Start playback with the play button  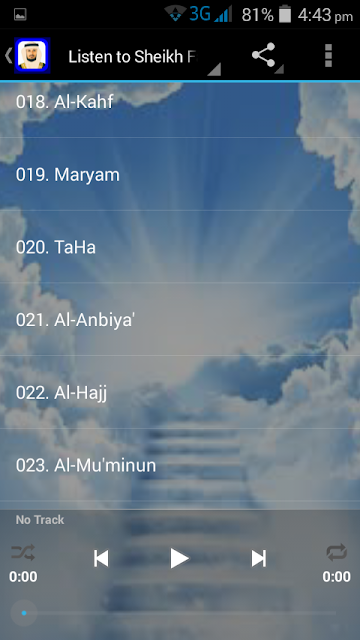(x=179, y=558)
